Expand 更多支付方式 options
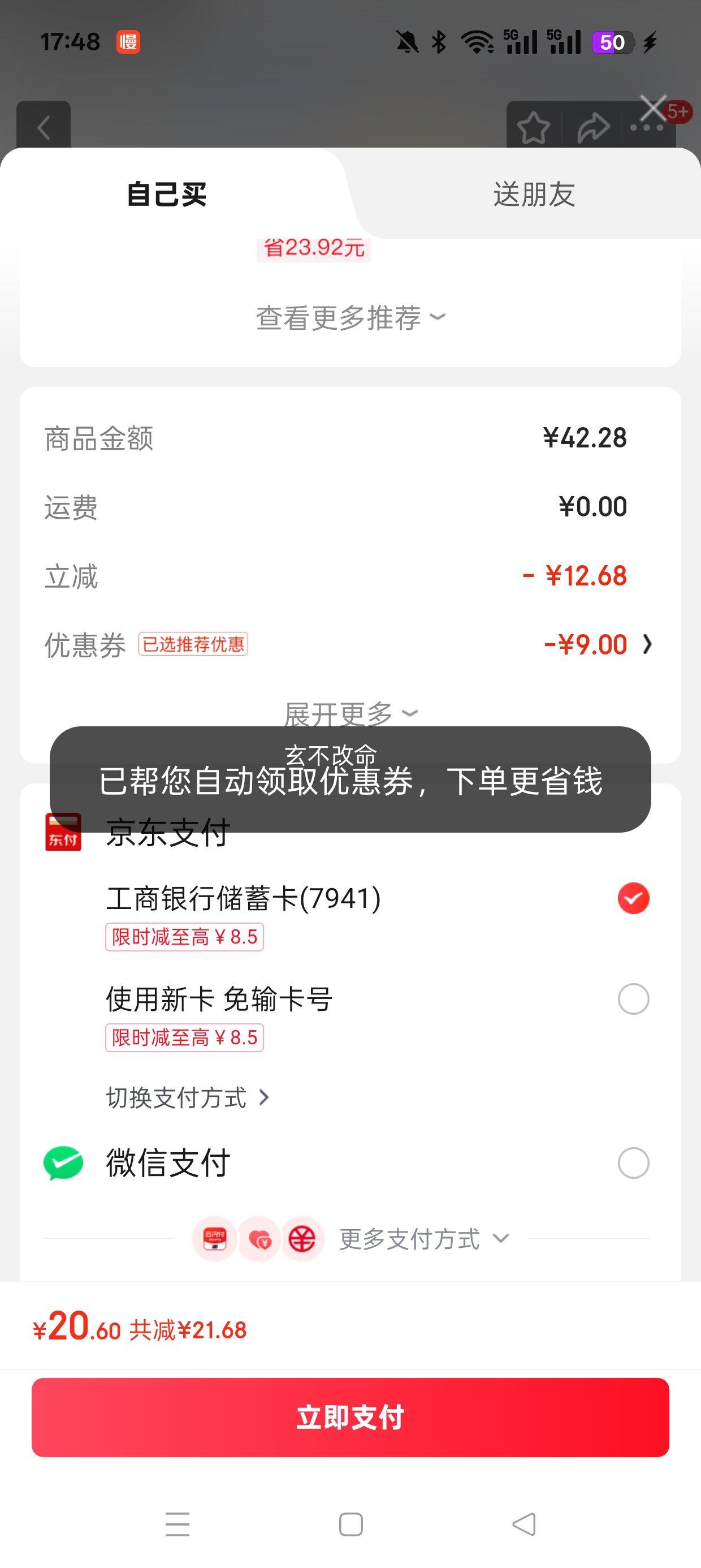The image size is (701, 1568). (x=423, y=1239)
